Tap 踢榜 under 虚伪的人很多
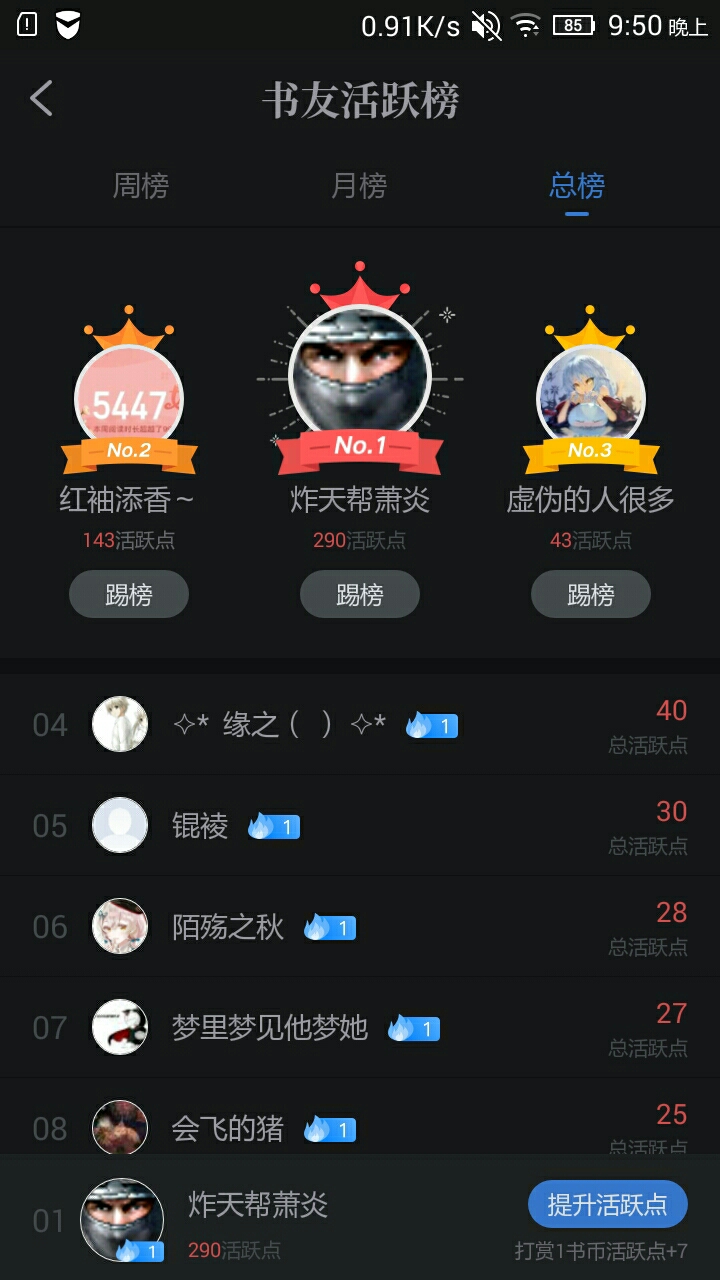Viewport: 720px width, 1280px height. (x=591, y=595)
